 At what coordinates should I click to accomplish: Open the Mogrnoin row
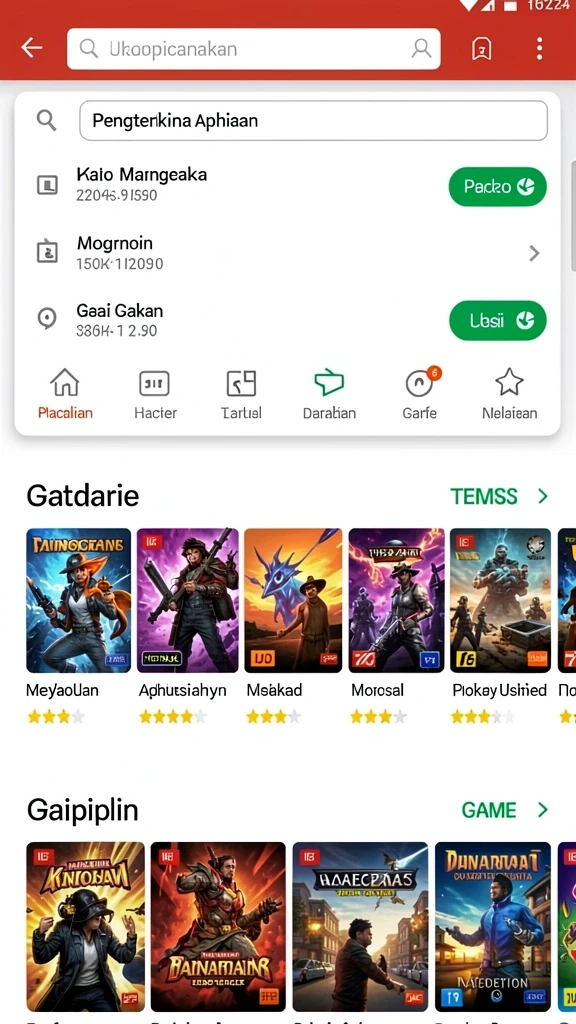tap(287, 253)
